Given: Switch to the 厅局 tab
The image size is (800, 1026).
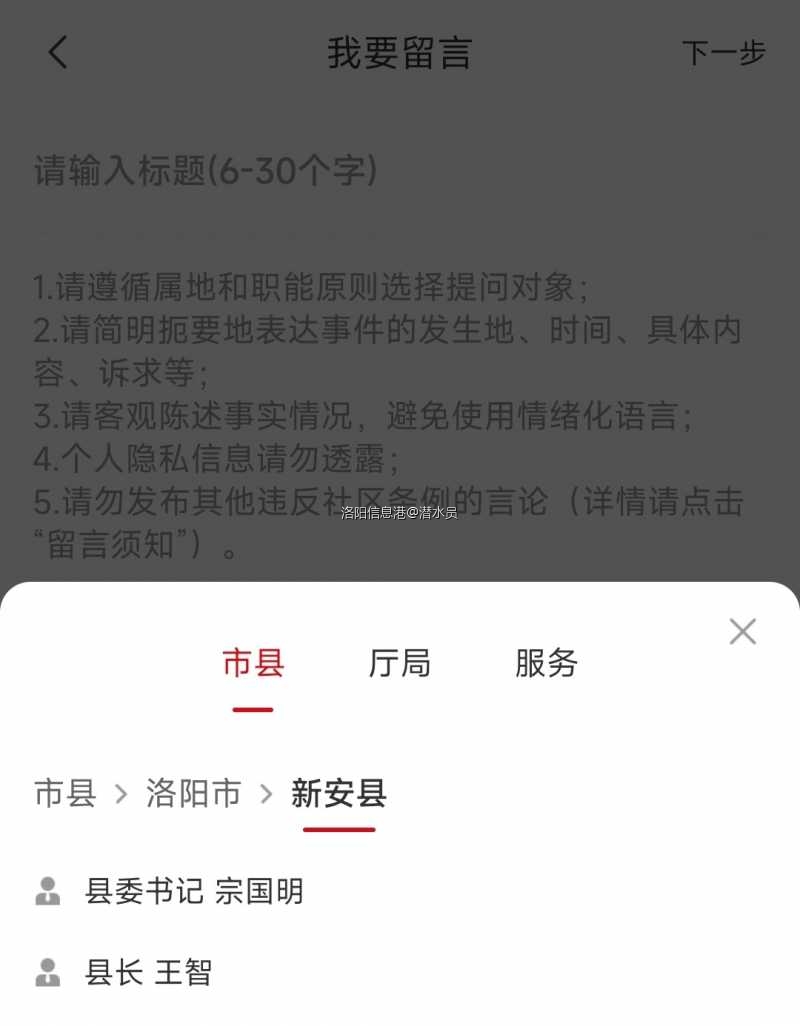Looking at the screenshot, I should click(400, 663).
